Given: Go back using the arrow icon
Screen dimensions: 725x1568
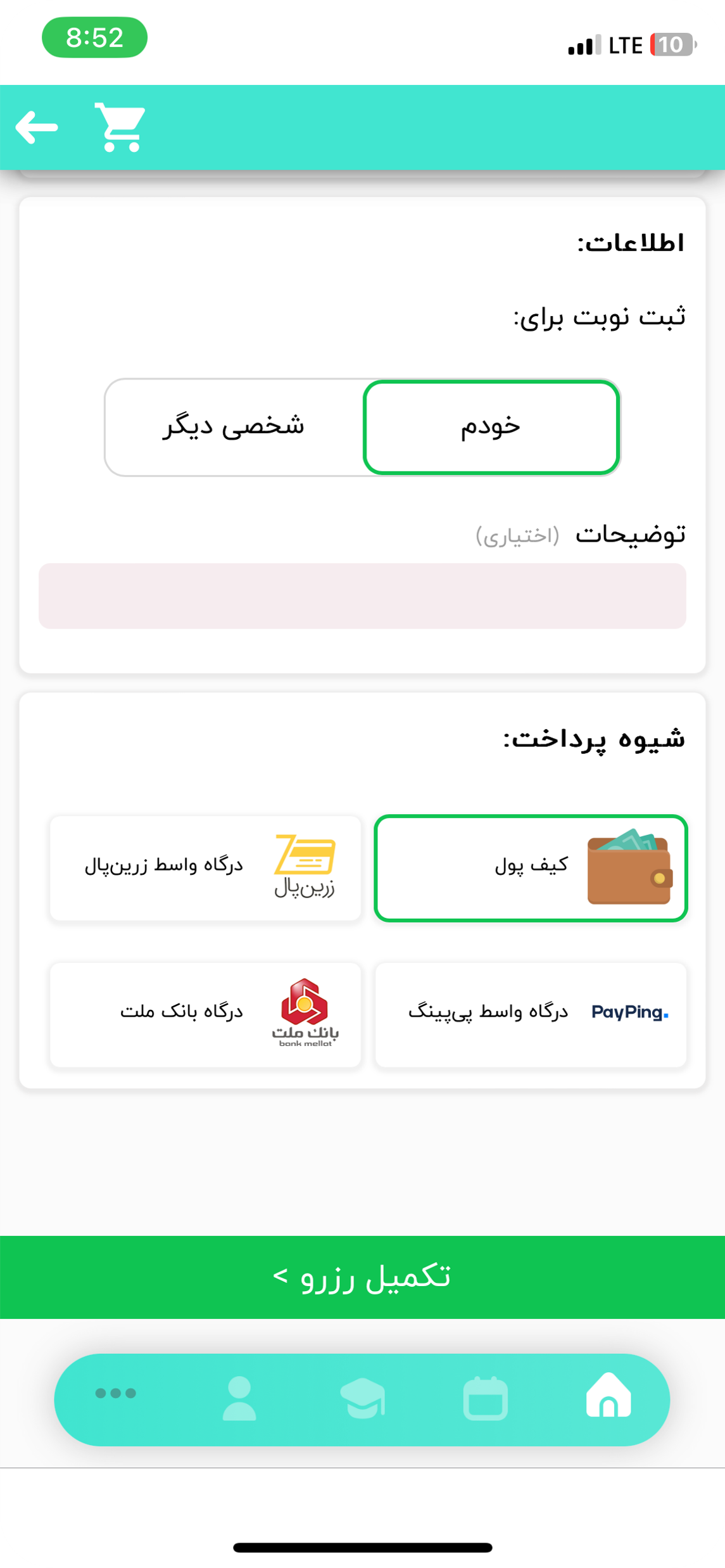Looking at the screenshot, I should pyautogui.click(x=37, y=127).
